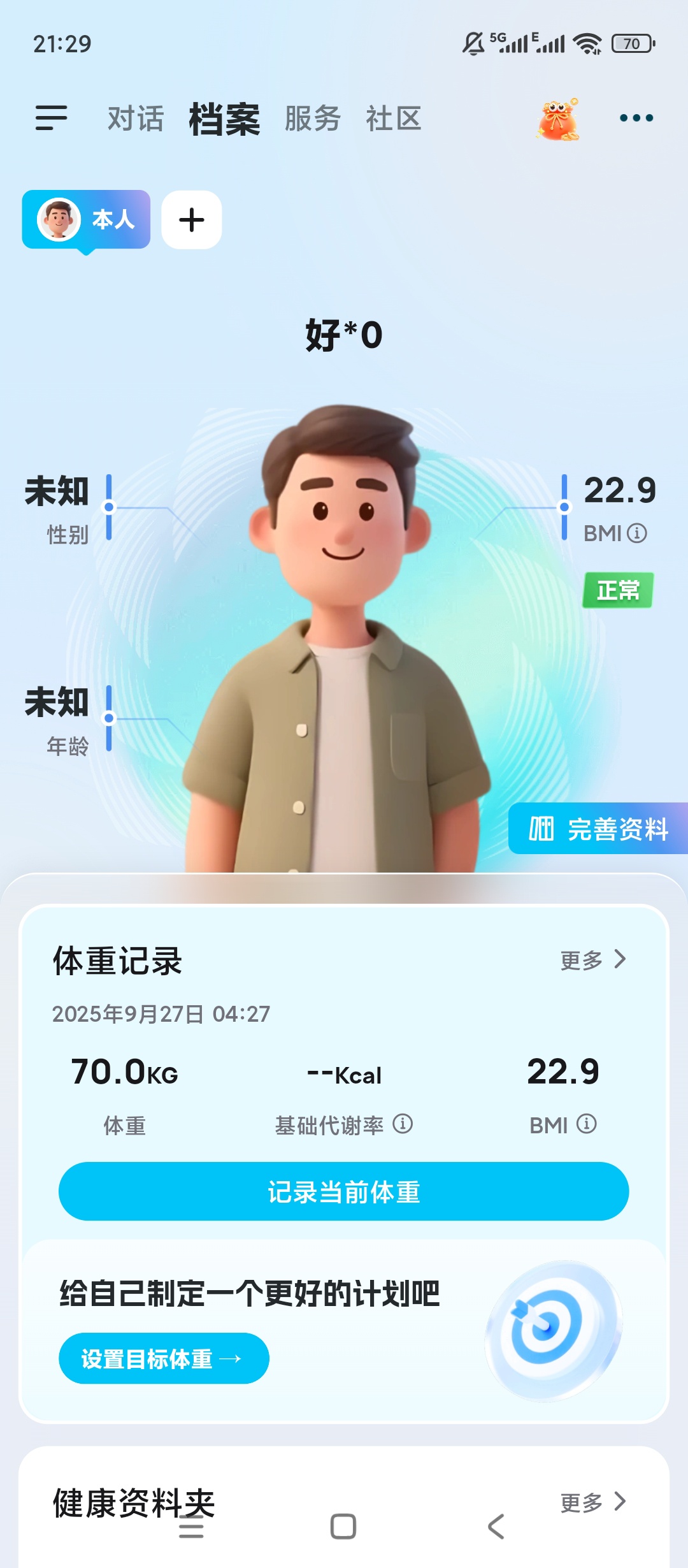Switch to the 社区 tab
The height and width of the screenshot is (1568, 688).
coord(393,119)
